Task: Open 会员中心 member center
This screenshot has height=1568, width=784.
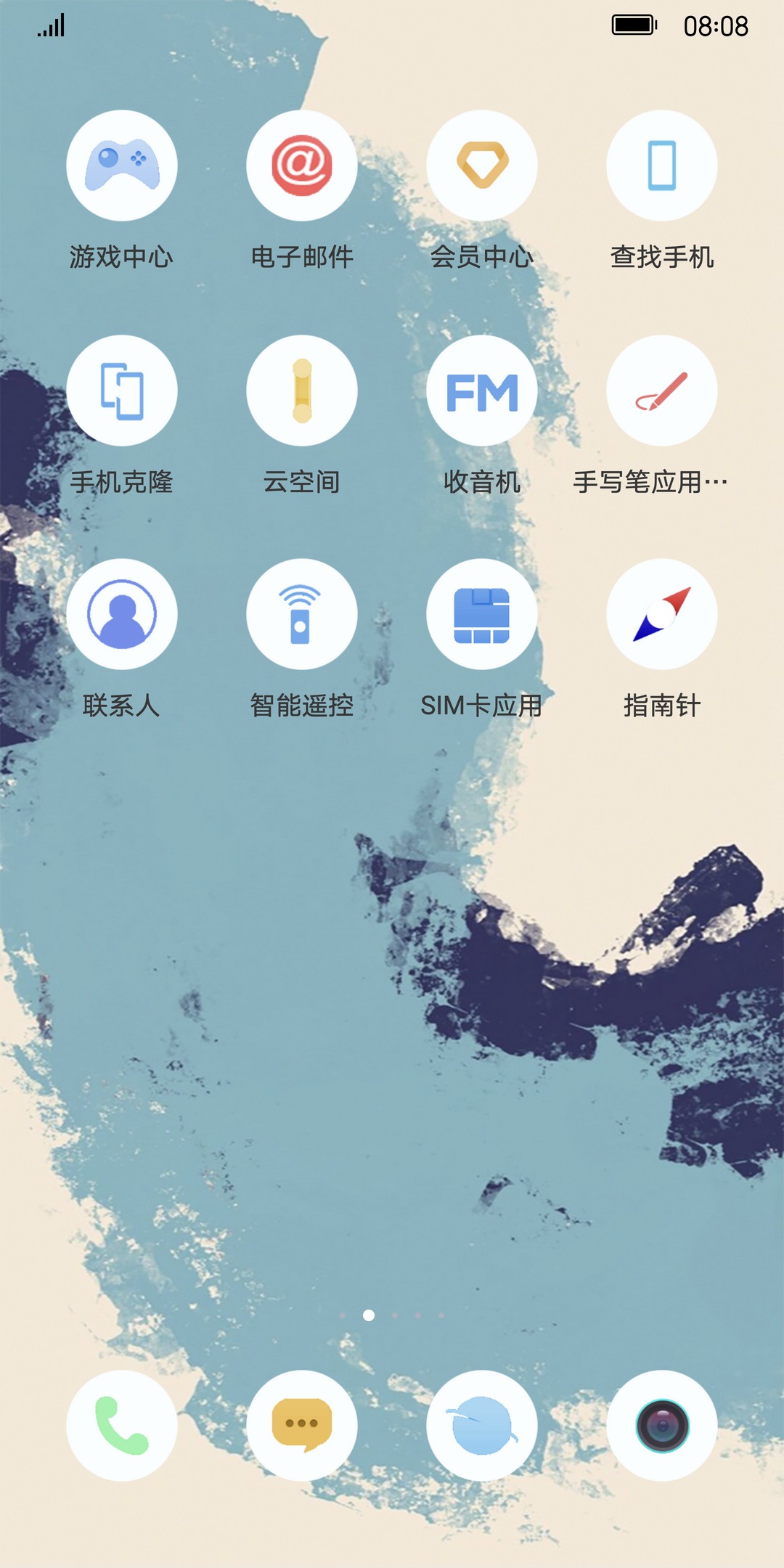Action: tap(482, 166)
